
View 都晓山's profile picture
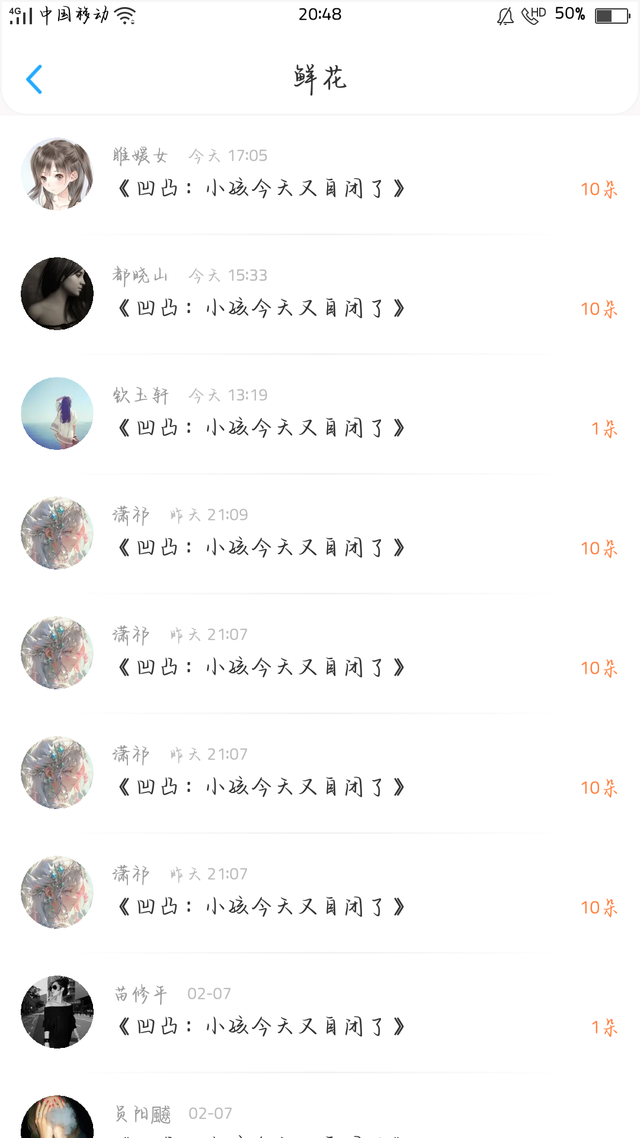57,294
